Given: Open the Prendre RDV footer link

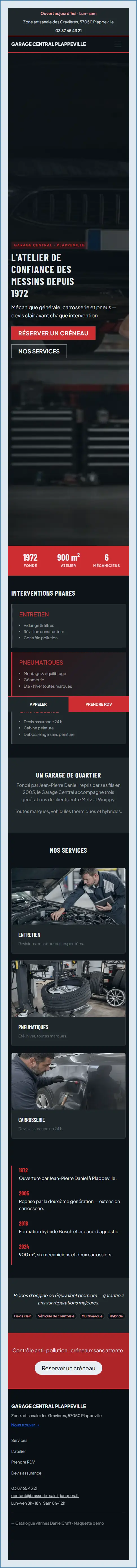Looking at the screenshot, I should tap(23, 1462).
